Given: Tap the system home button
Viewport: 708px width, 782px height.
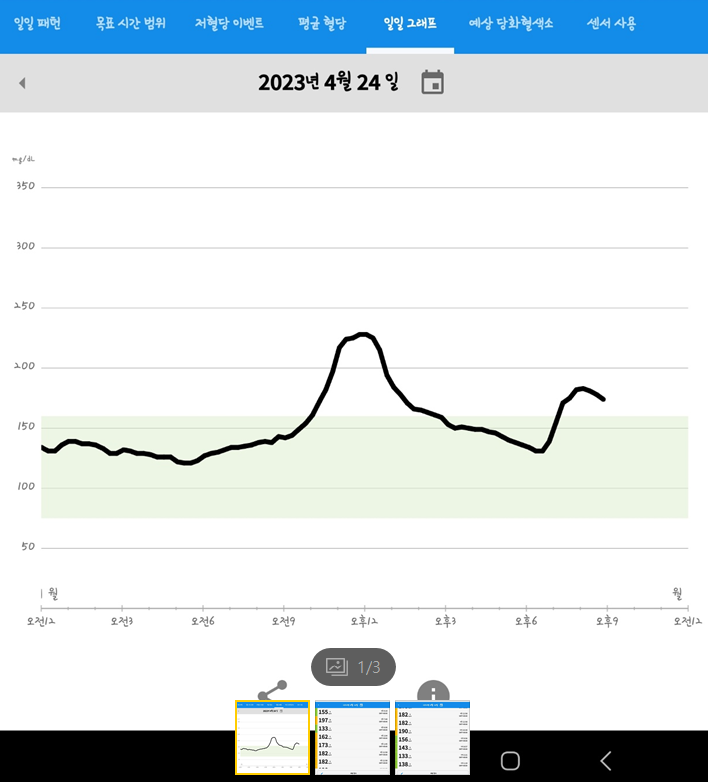Looking at the screenshot, I should [x=510, y=761].
